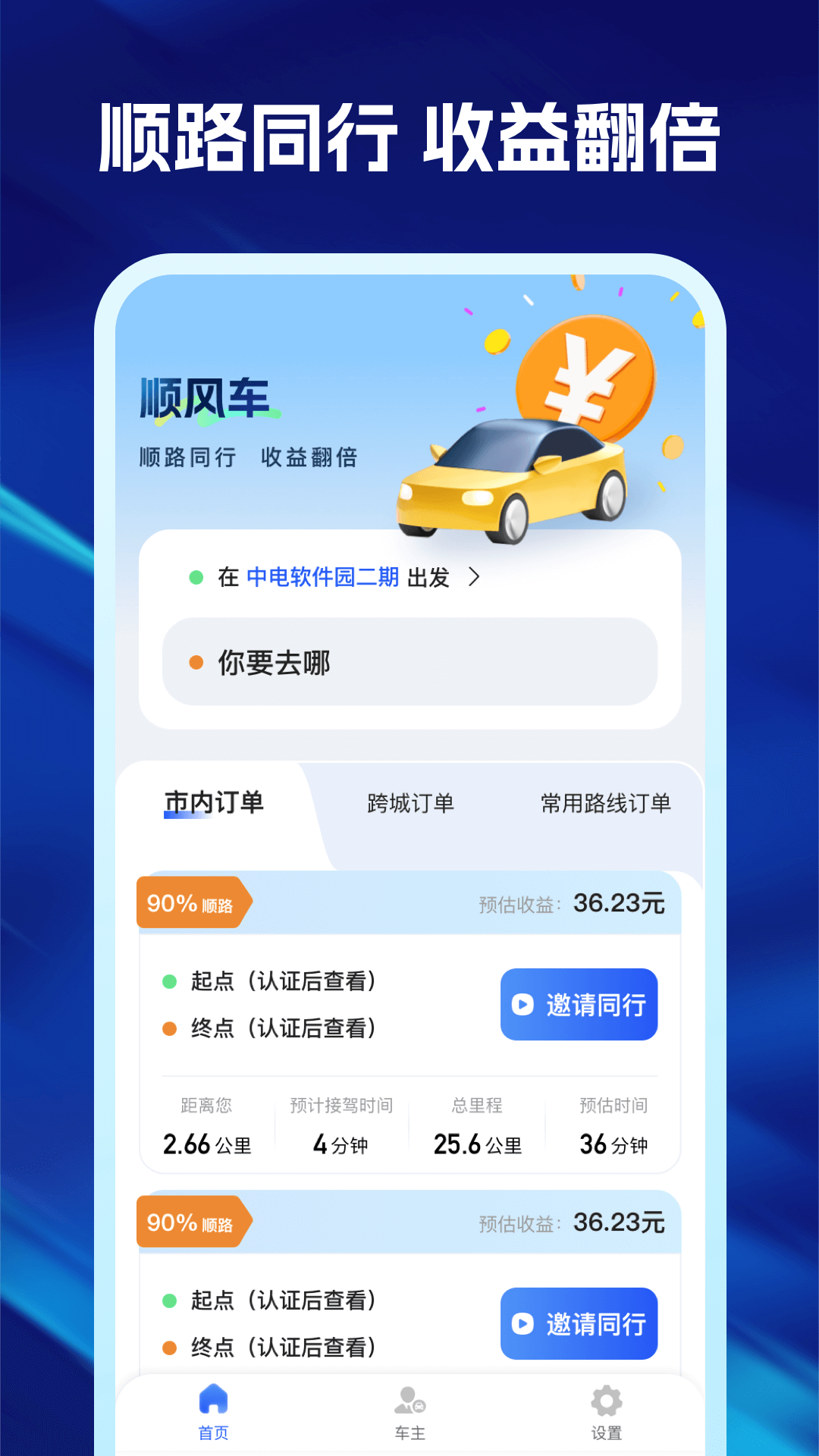The image size is (819, 1456).
Task: Click the 设置 settings gear icon
Action: pos(605,1399)
